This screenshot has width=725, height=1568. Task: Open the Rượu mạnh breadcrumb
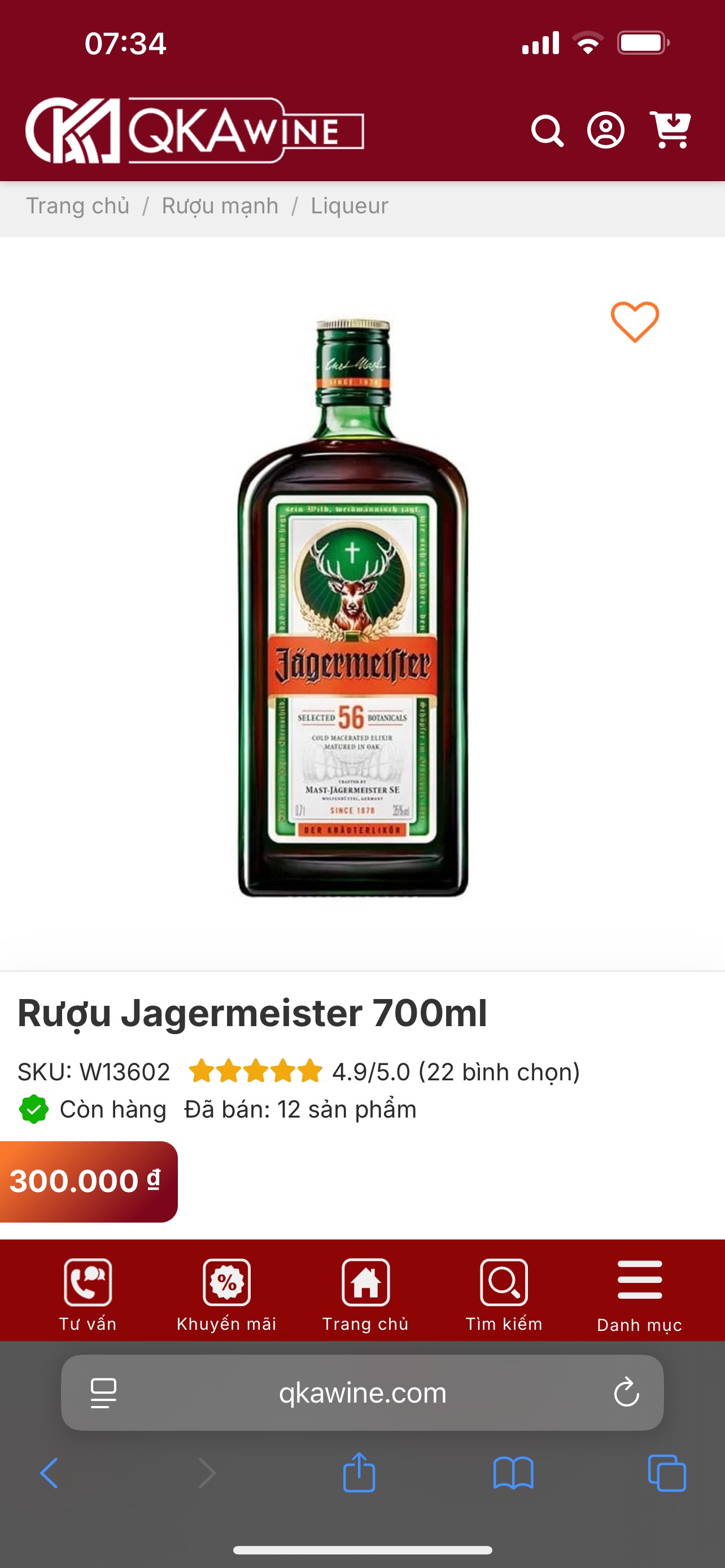click(220, 206)
